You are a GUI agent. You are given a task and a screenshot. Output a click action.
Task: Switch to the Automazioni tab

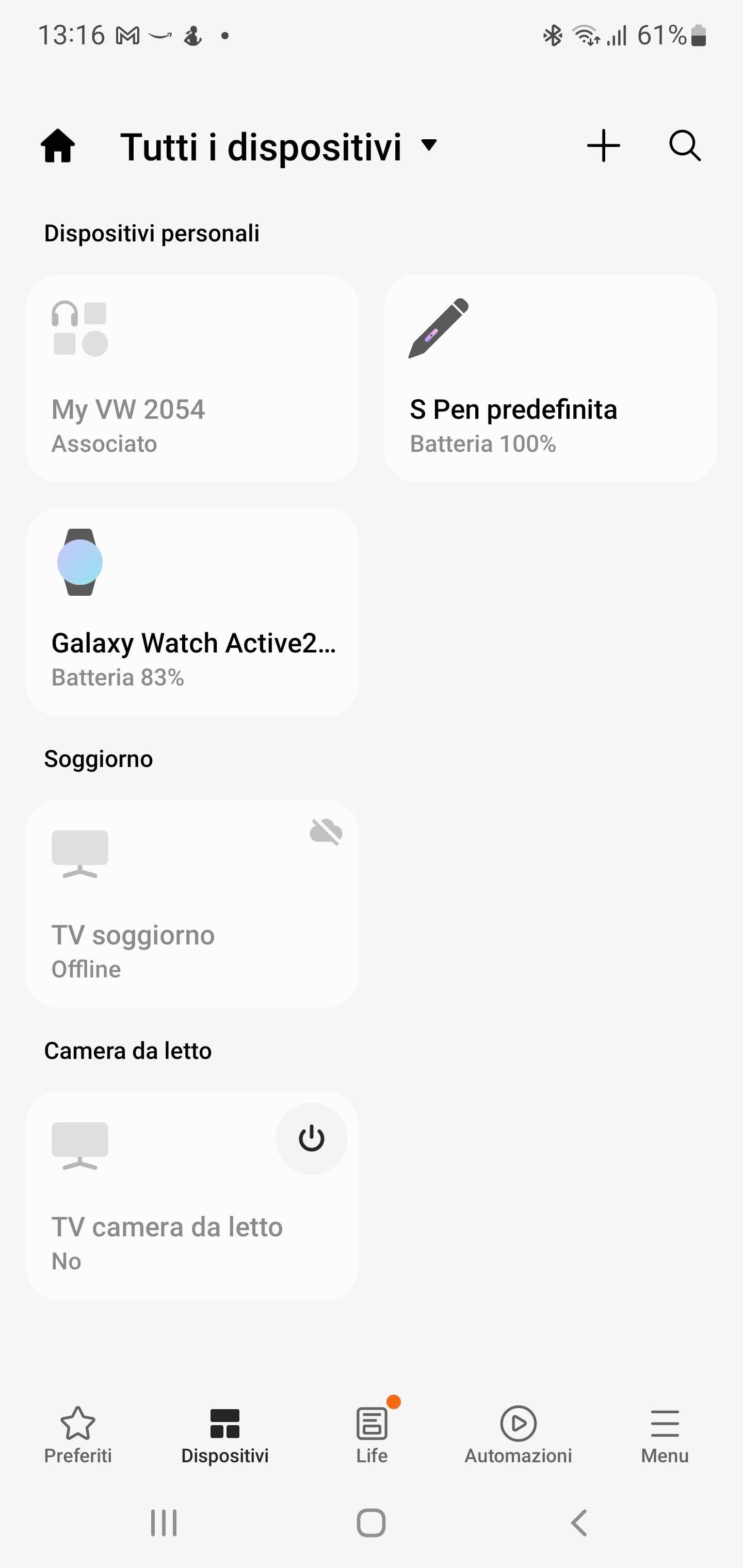pos(518,1435)
